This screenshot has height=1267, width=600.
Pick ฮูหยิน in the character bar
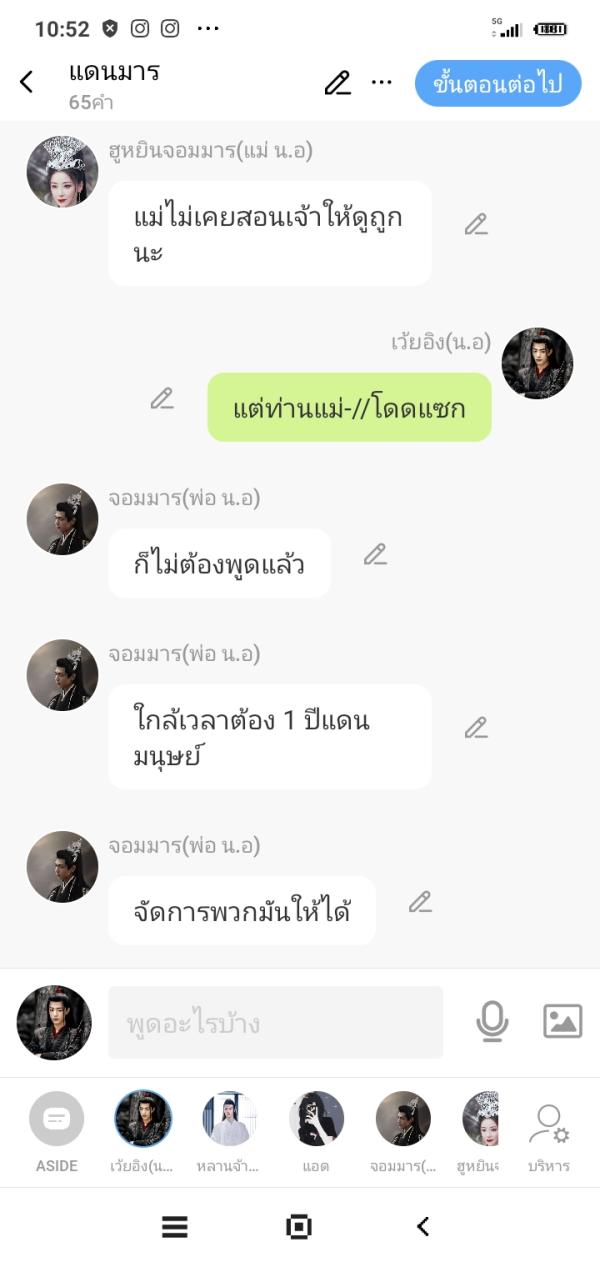point(481,1119)
